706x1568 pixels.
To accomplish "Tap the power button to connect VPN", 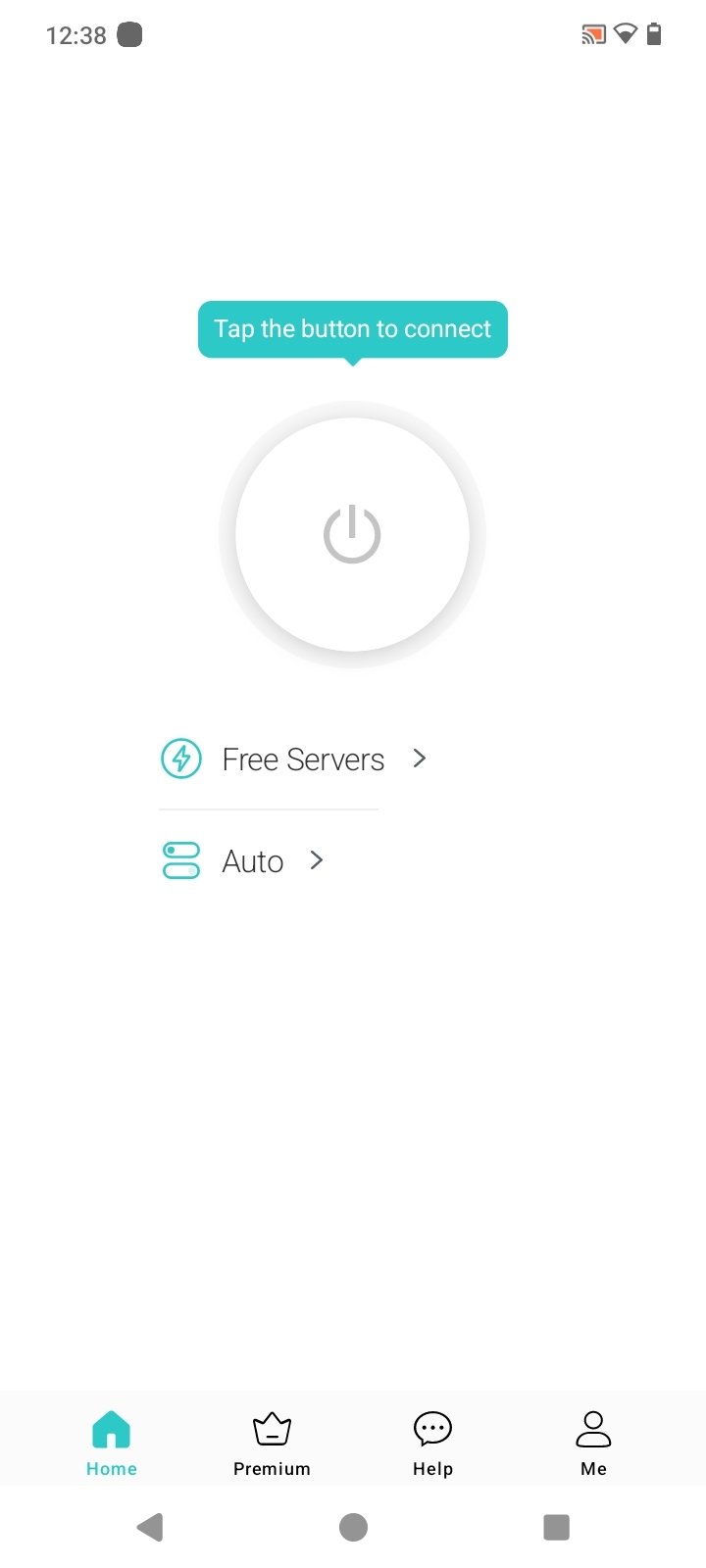I will tap(352, 534).
